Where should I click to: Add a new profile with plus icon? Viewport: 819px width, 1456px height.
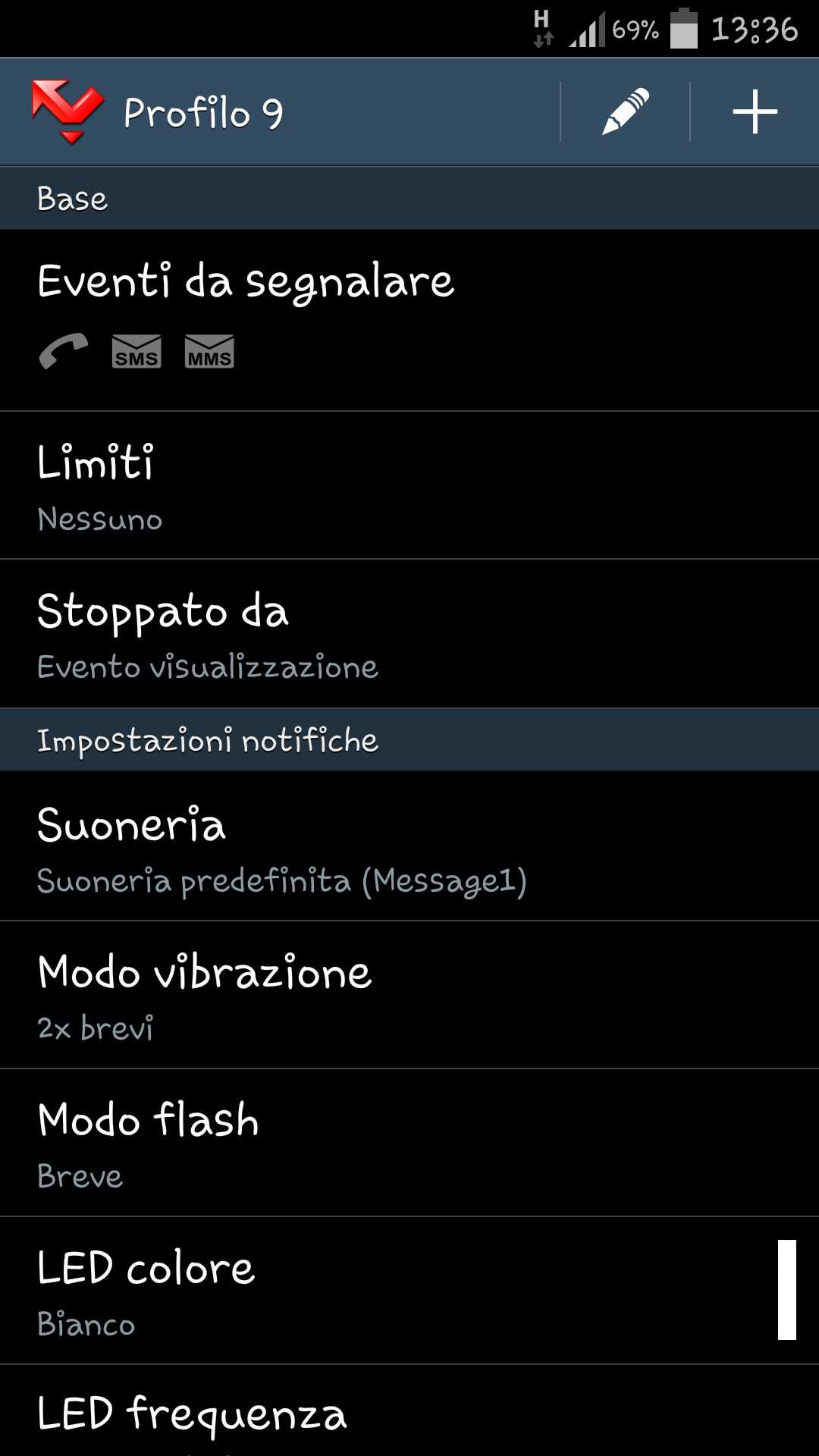pos(755,112)
